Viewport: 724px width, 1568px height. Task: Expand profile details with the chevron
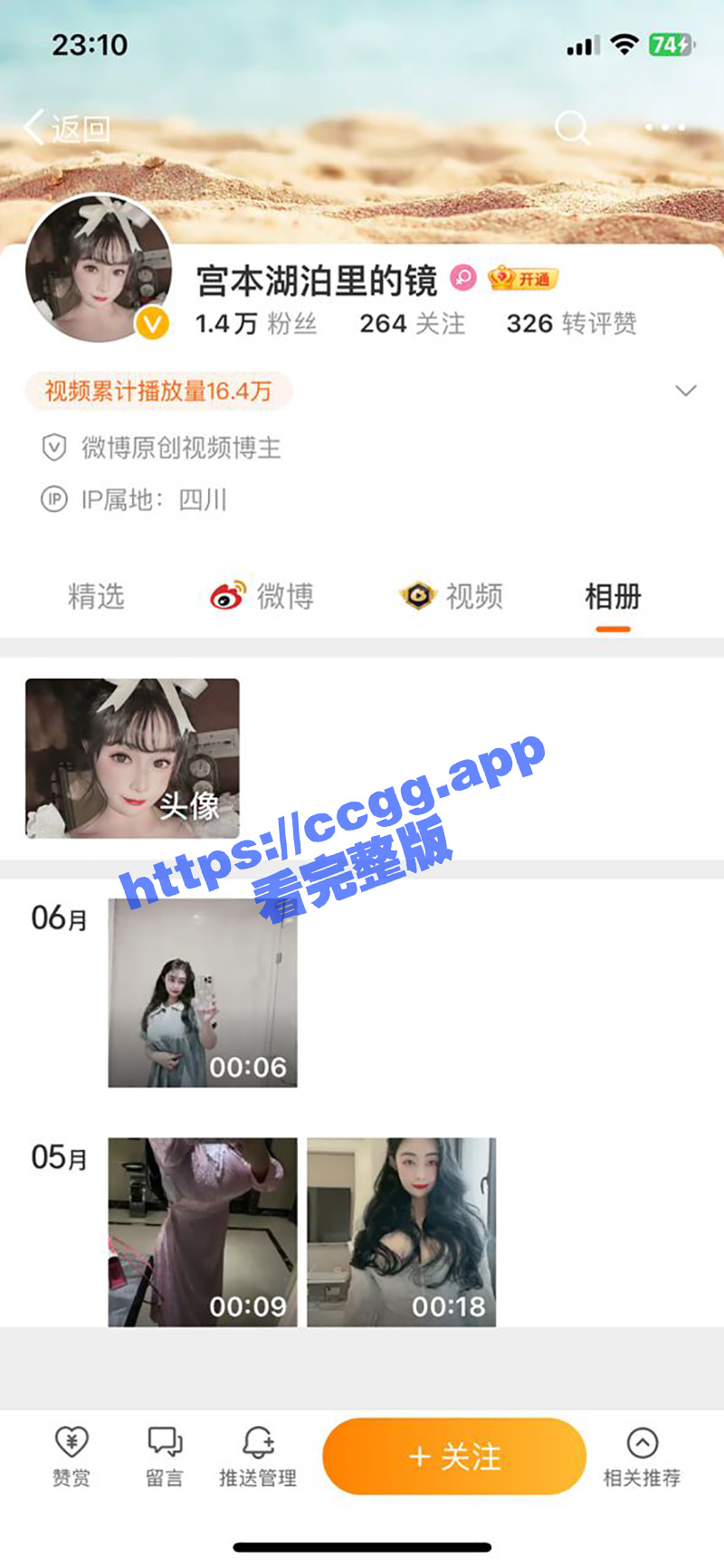pos(686,391)
